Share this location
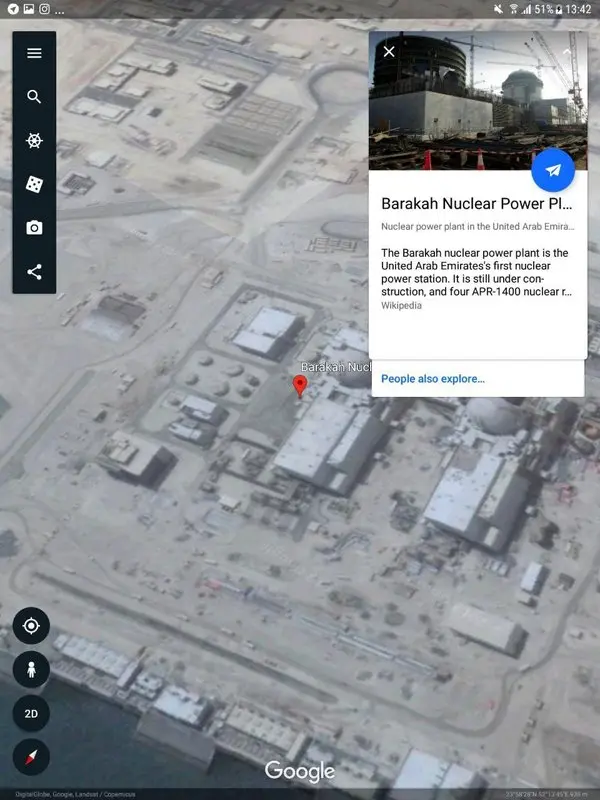 coord(34,272)
